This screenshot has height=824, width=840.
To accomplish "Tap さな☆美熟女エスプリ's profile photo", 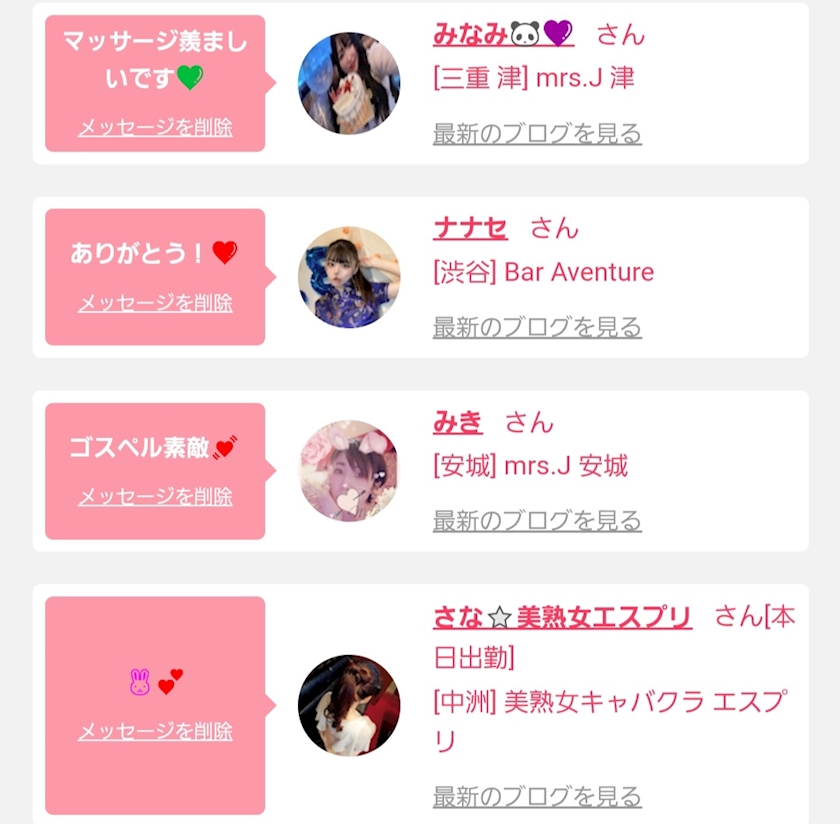I will pos(349,705).
